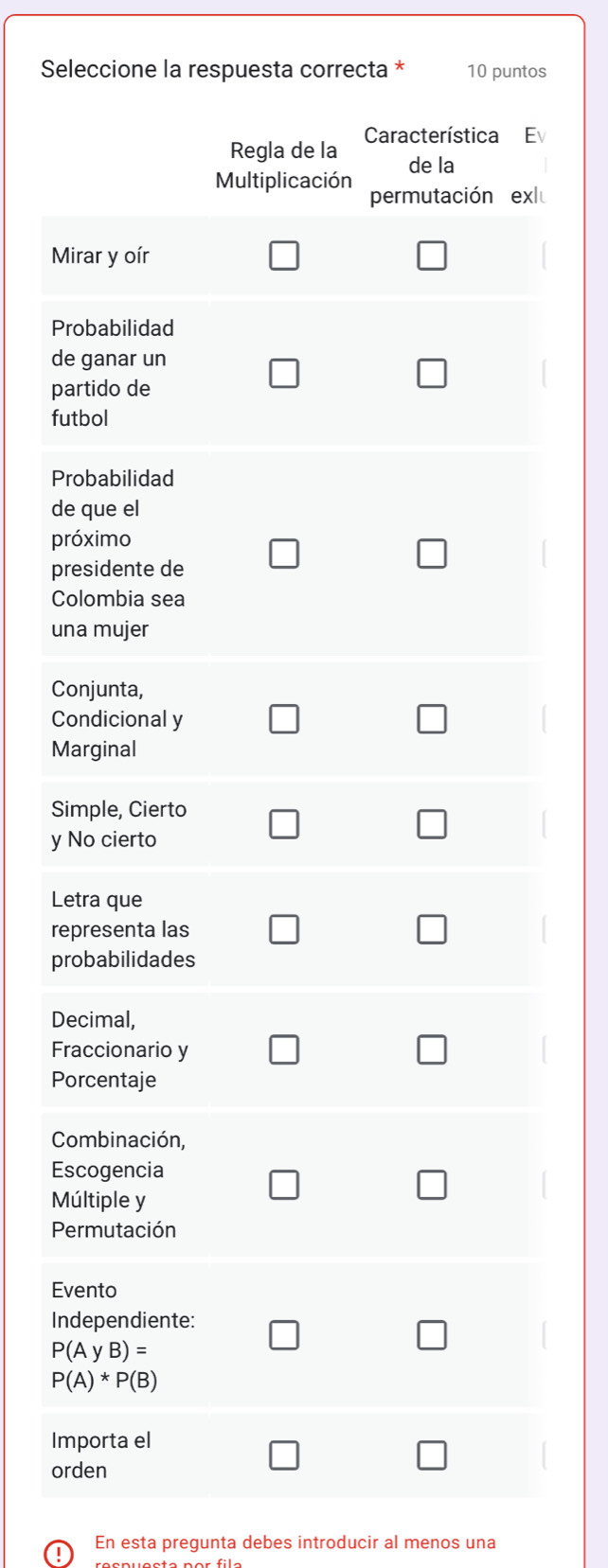
Task: Check Regla de la Multiplicación for Mirar y oír
Action: 284,255
